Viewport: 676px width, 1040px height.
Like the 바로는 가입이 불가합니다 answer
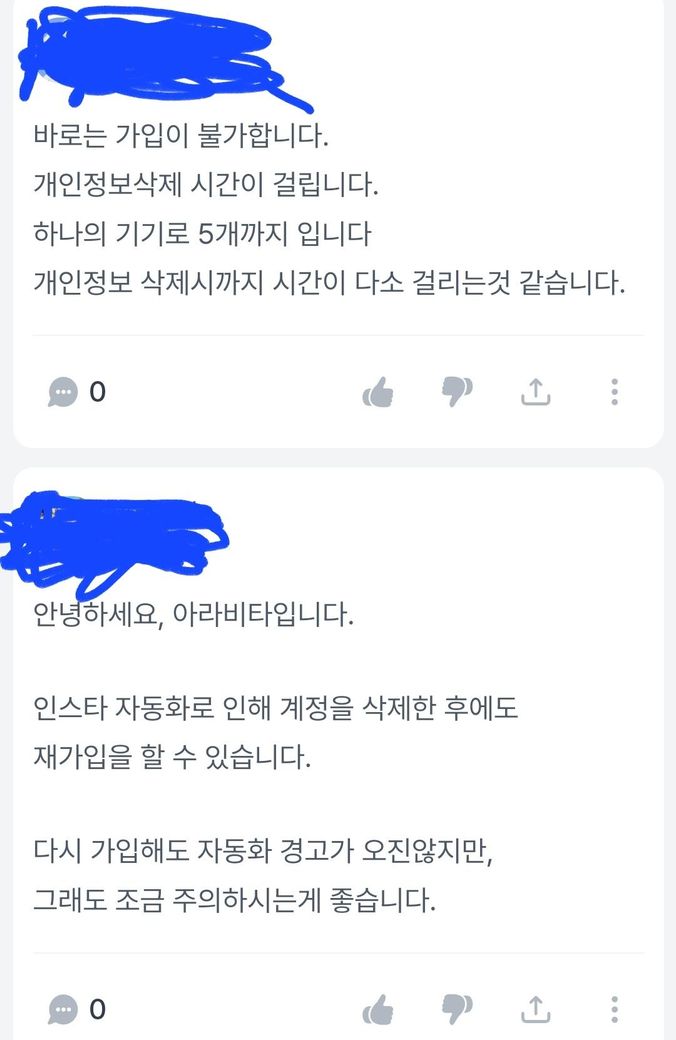coord(378,392)
